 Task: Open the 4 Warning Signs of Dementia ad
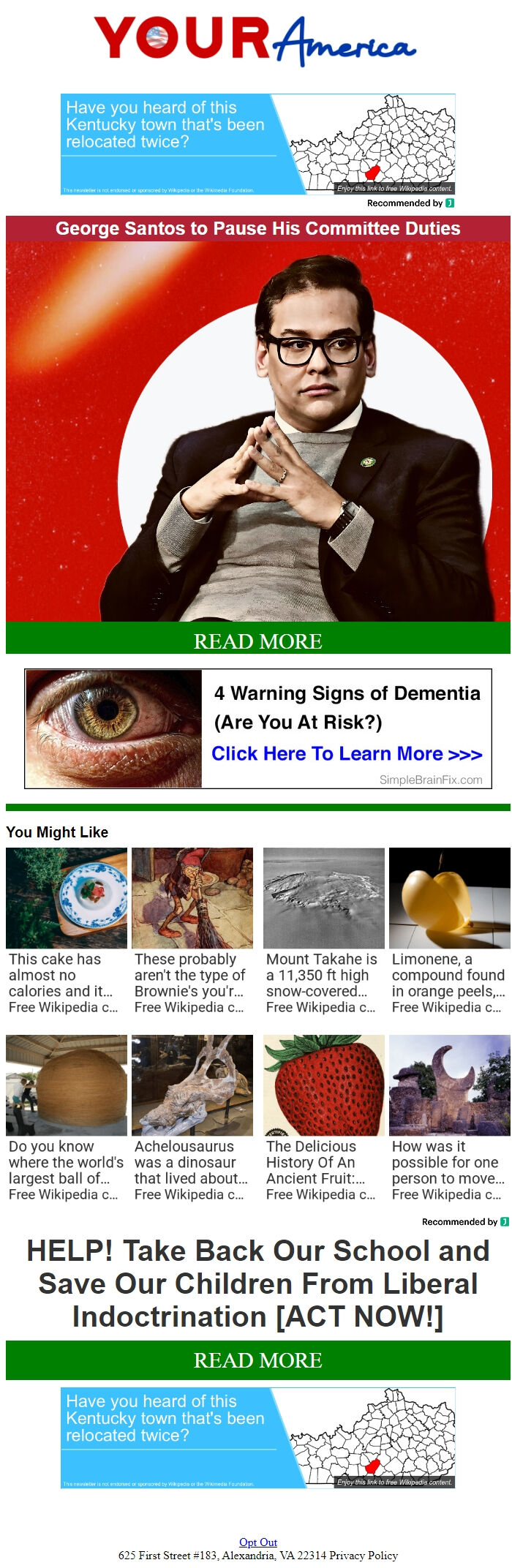257,728
